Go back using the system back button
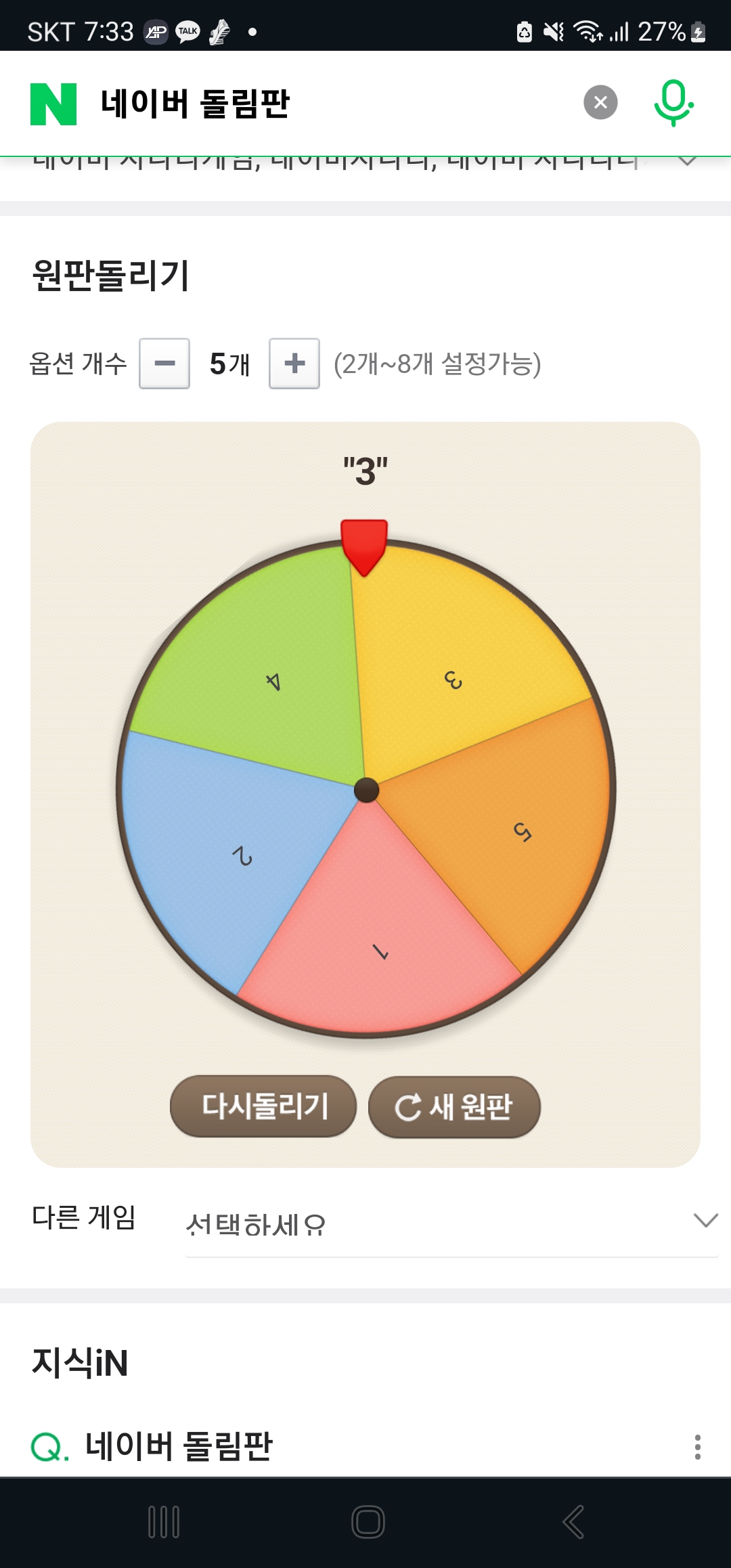 (573, 1522)
